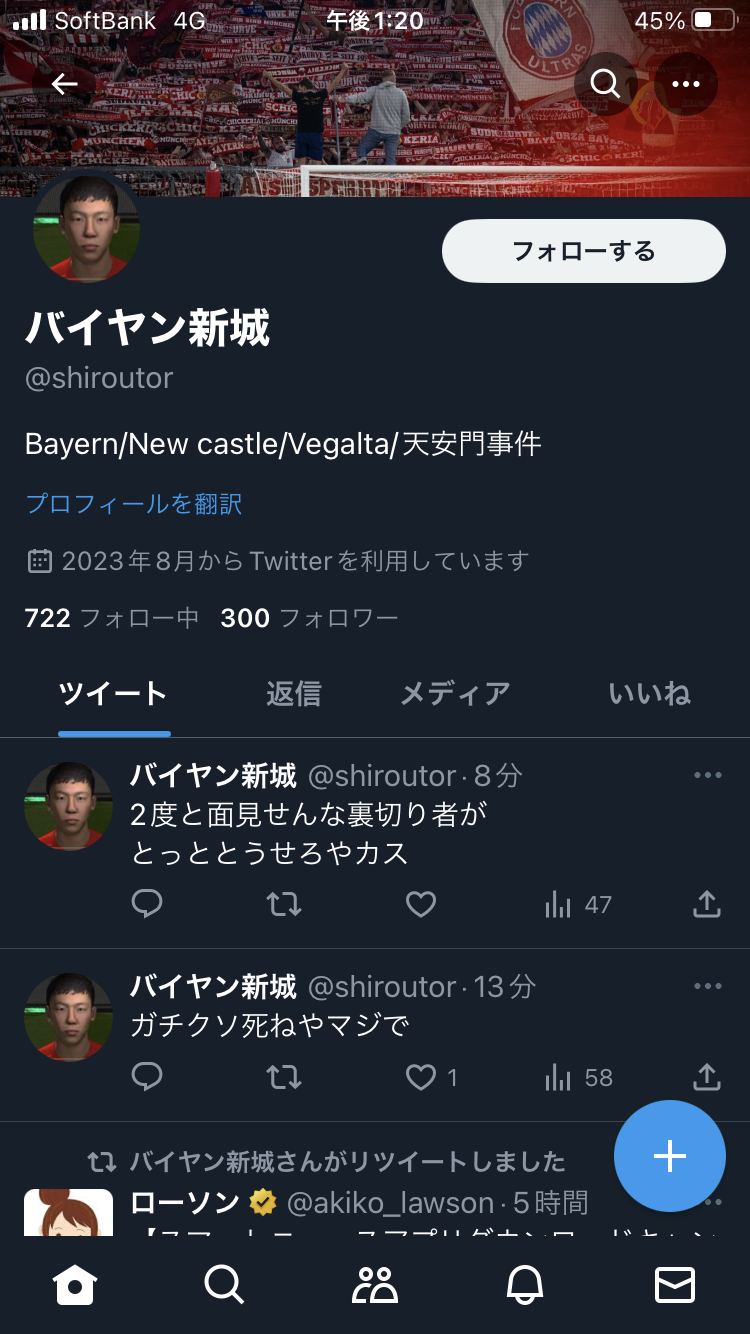Open the 300 フォロワー list
Screen dimensions: 750x1334
pyautogui.click(x=309, y=618)
